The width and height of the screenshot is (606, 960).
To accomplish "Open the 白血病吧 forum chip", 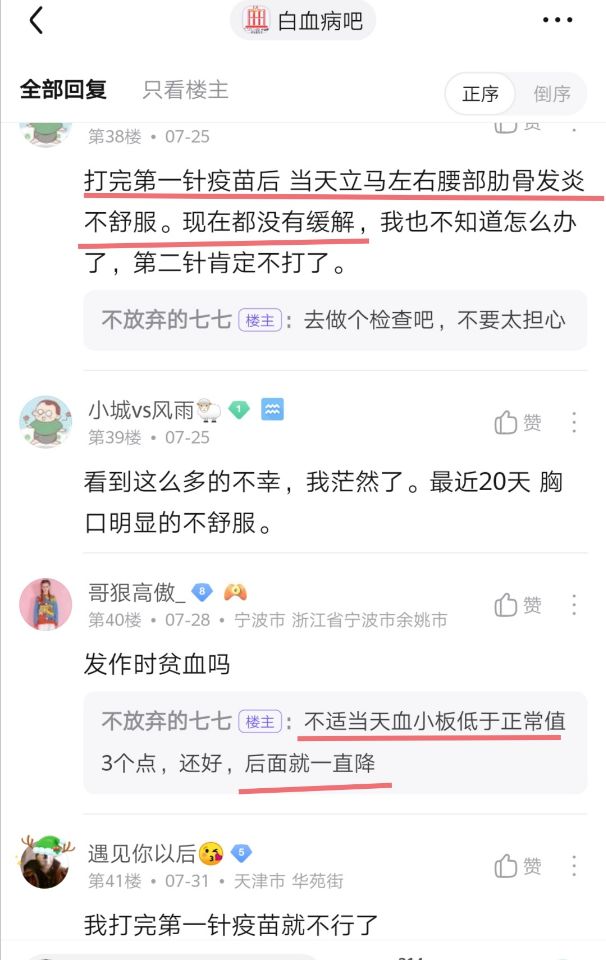I will click(x=303, y=20).
